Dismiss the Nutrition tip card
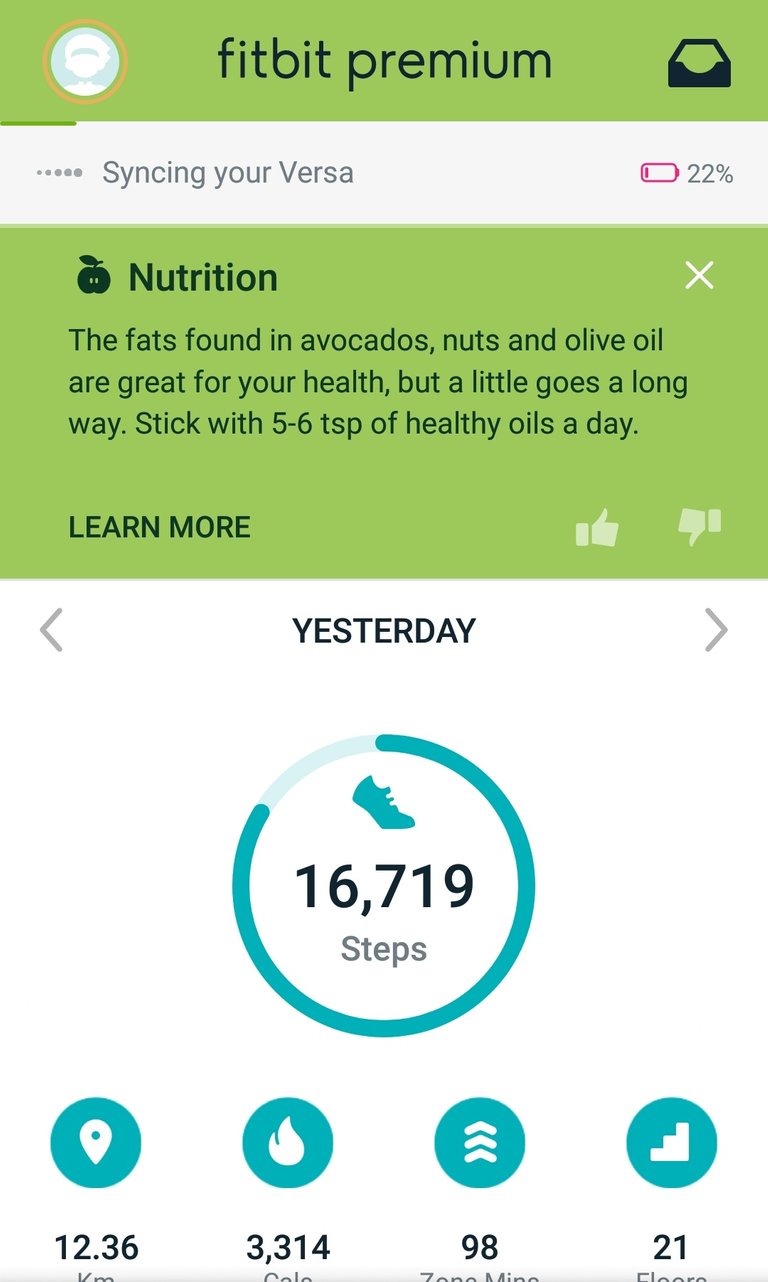Viewport: 768px width, 1282px height. [x=699, y=275]
